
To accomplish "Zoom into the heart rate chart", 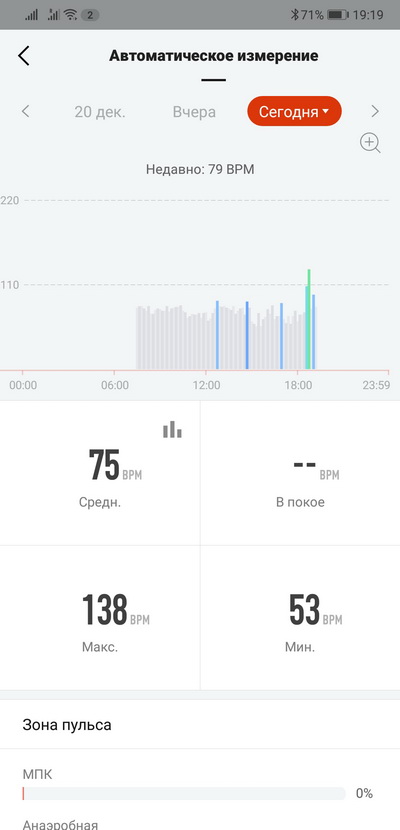I will [370, 143].
